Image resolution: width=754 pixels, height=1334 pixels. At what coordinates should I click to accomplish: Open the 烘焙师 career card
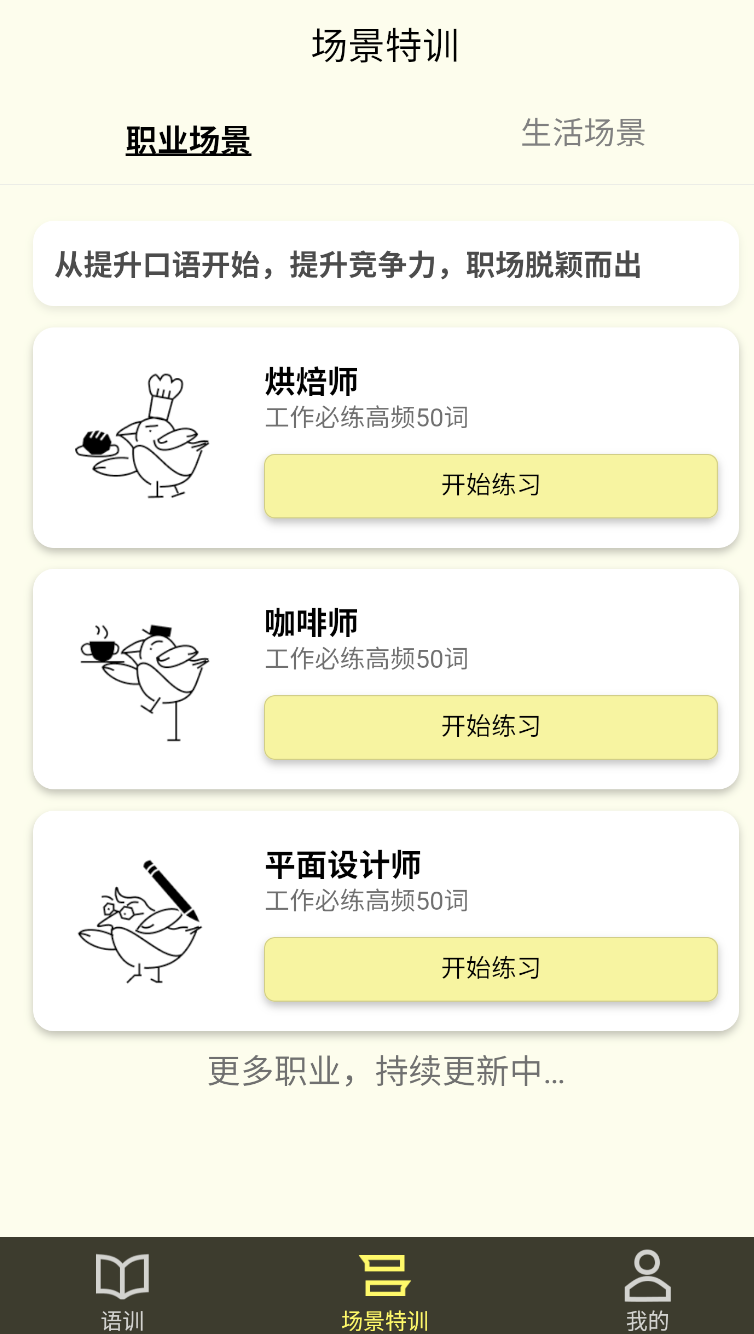pos(376,435)
